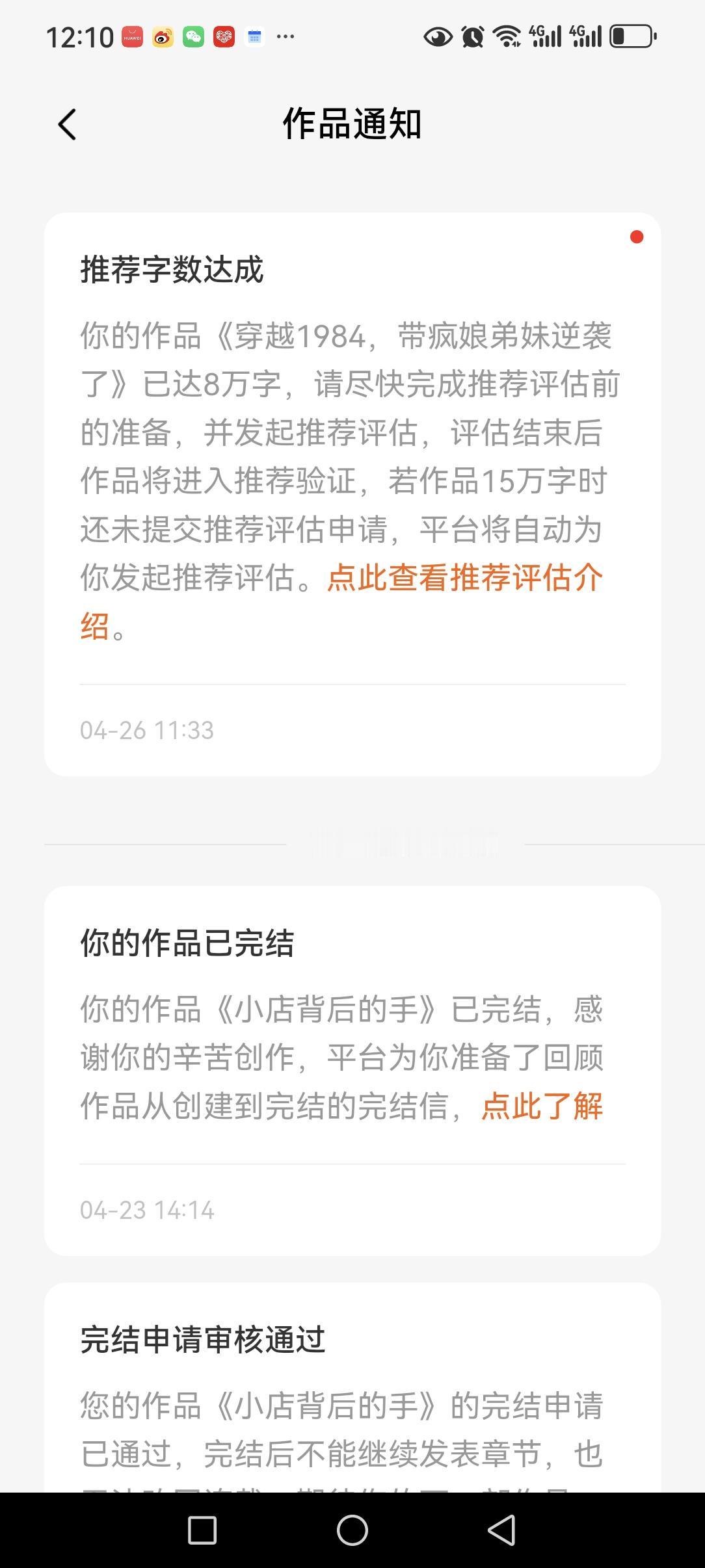
Task: Tap the 推荐字数达成 notification card
Action: click(352, 494)
